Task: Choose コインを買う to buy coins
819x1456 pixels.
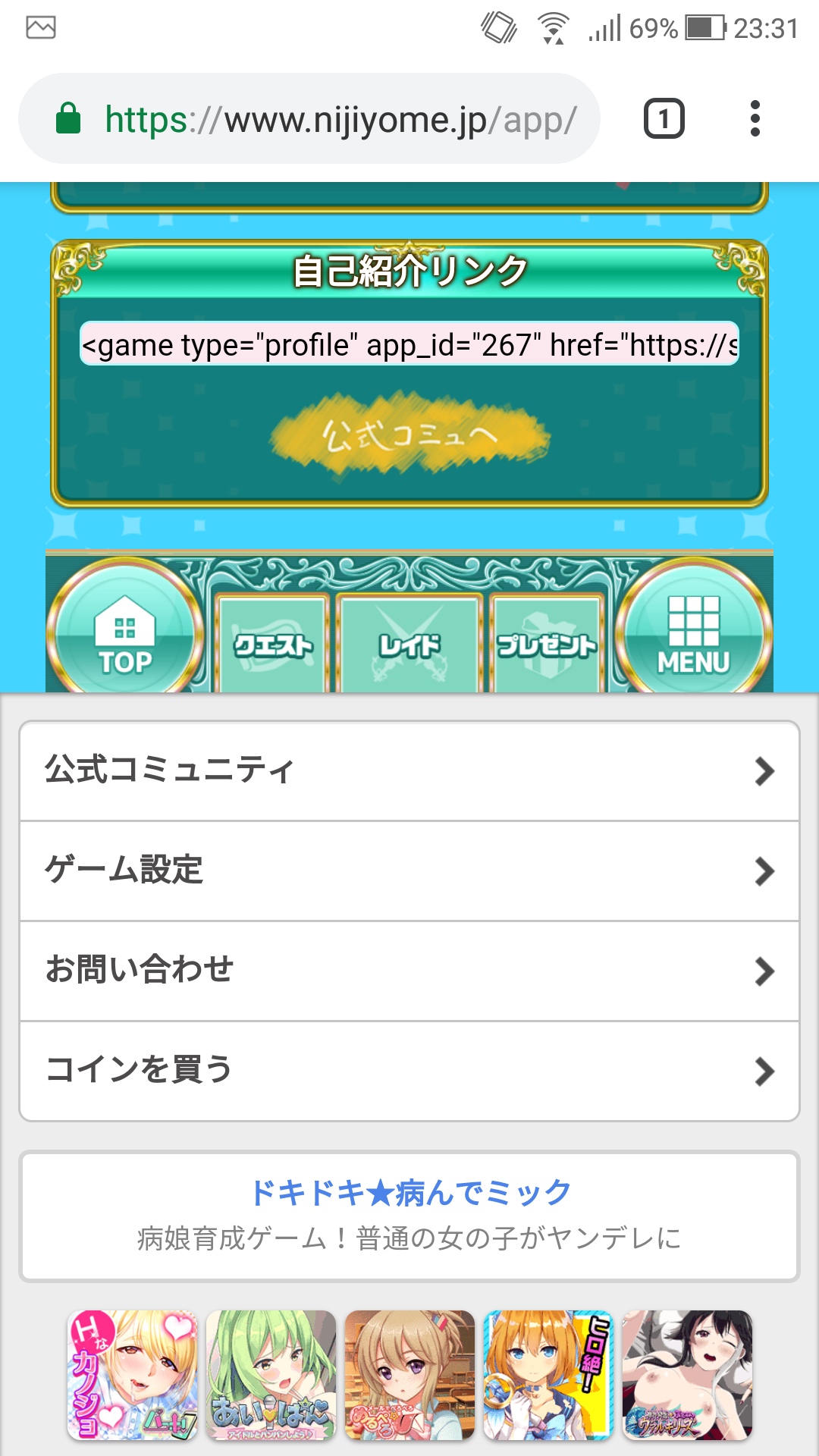Action: point(409,1071)
